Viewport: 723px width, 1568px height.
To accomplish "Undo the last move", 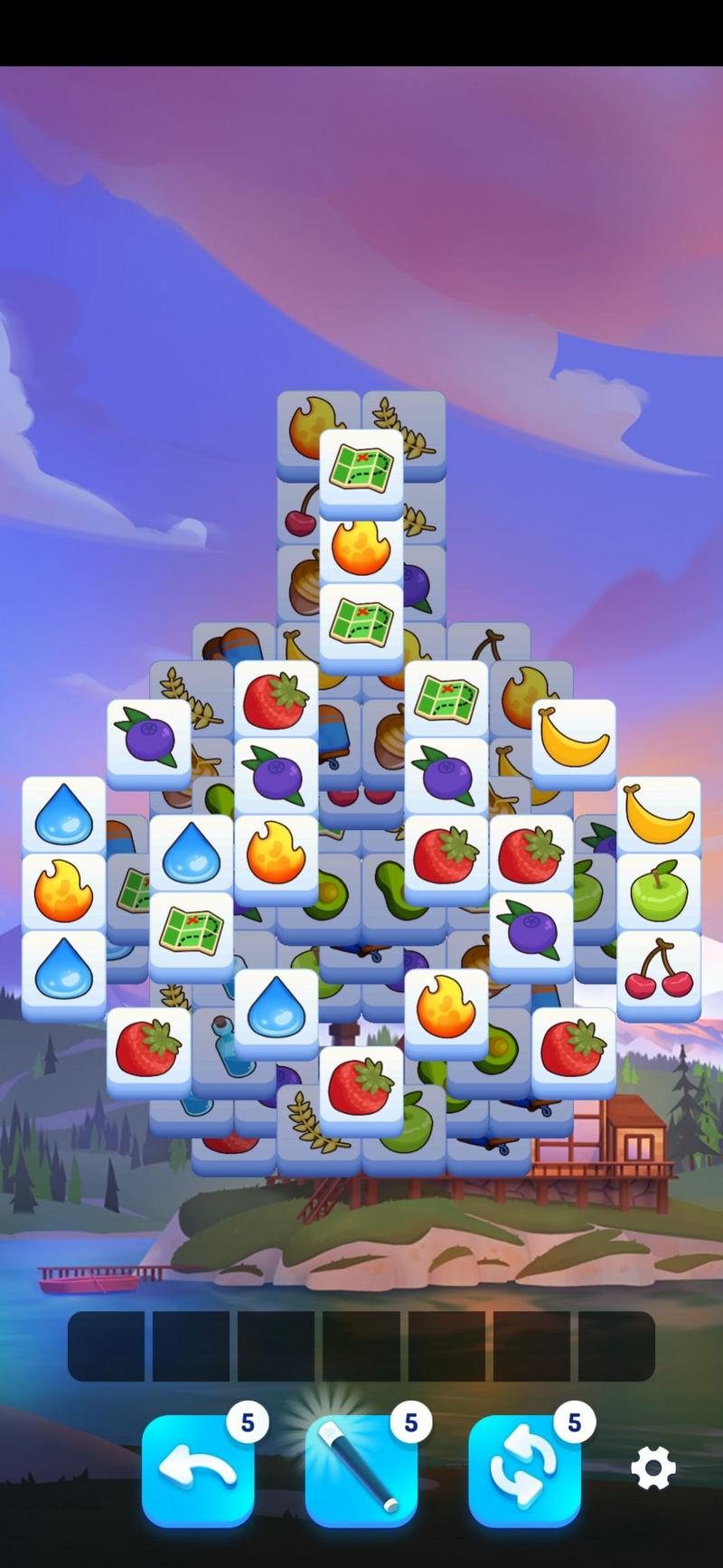I will tap(197, 1469).
